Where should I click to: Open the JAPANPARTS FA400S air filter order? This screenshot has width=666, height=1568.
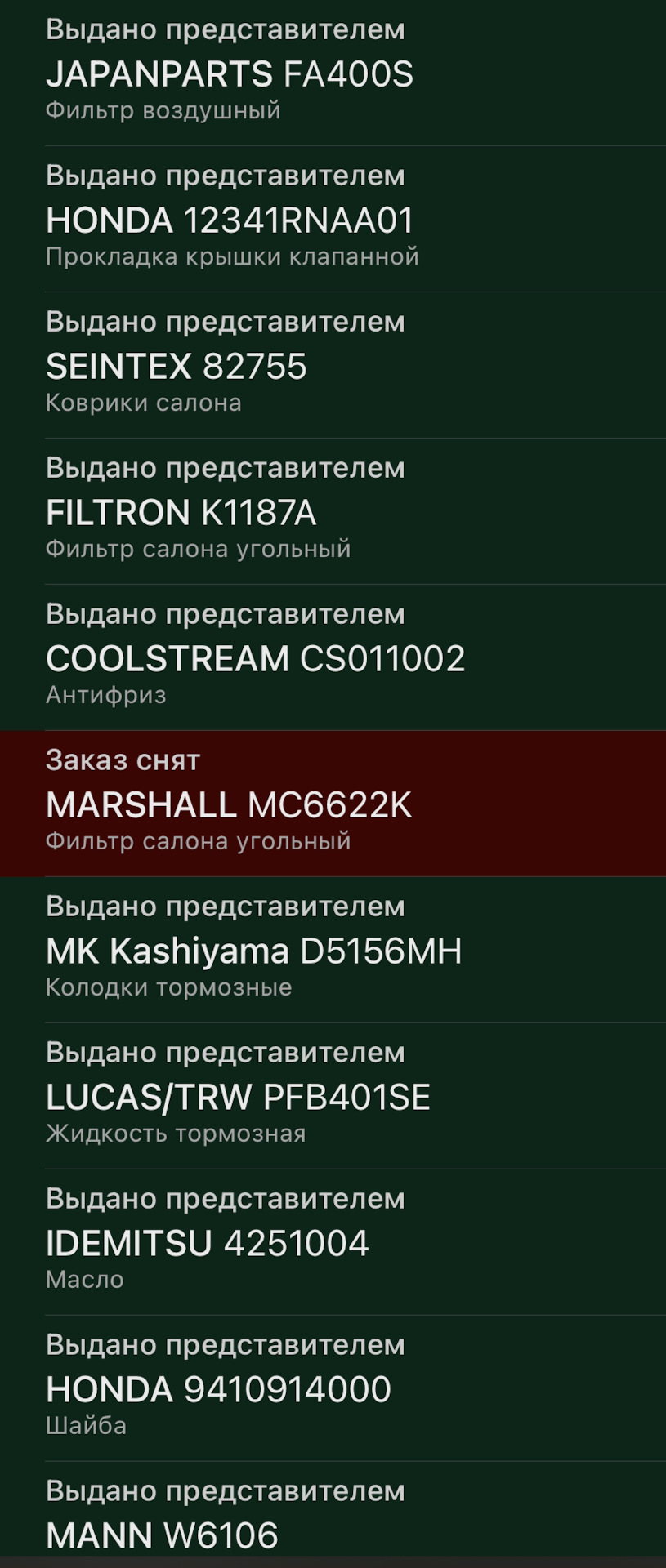[x=333, y=73]
